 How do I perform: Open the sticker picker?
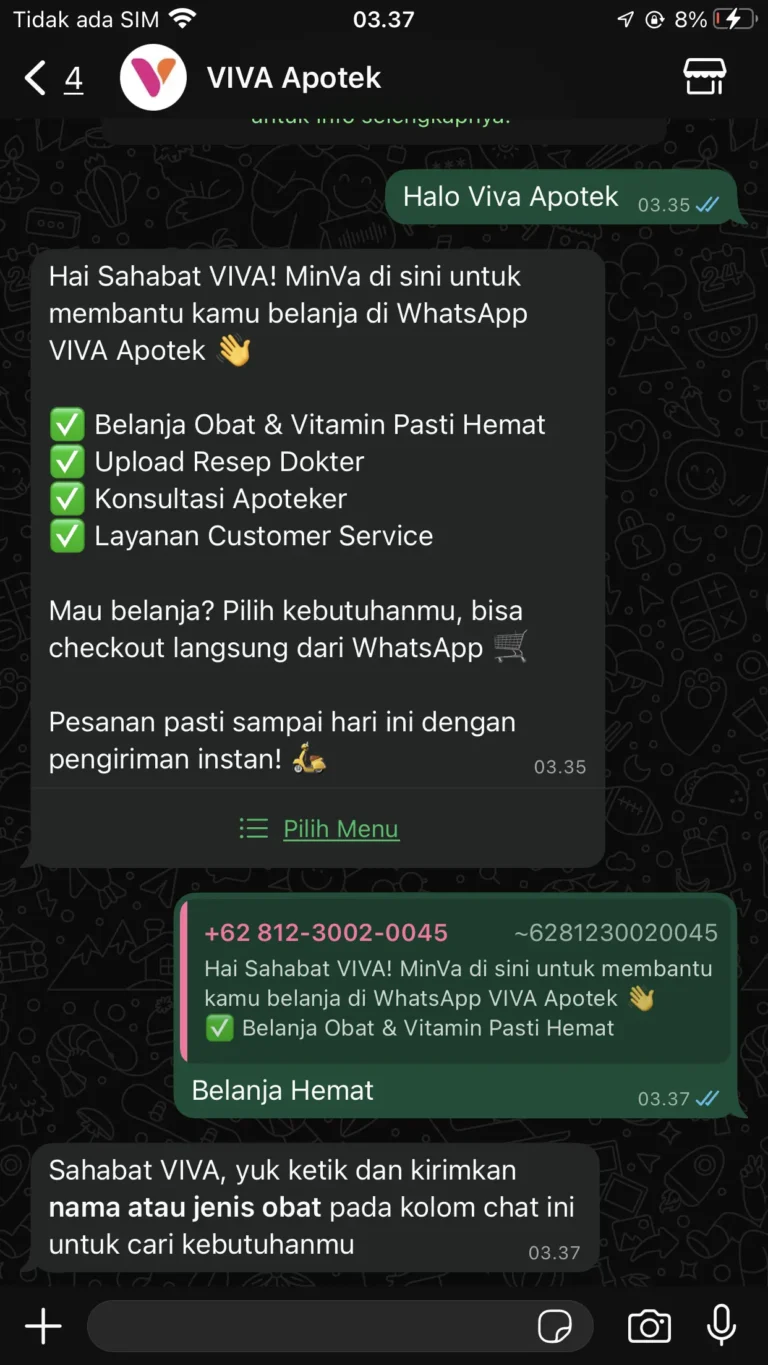coord(555,1327)
